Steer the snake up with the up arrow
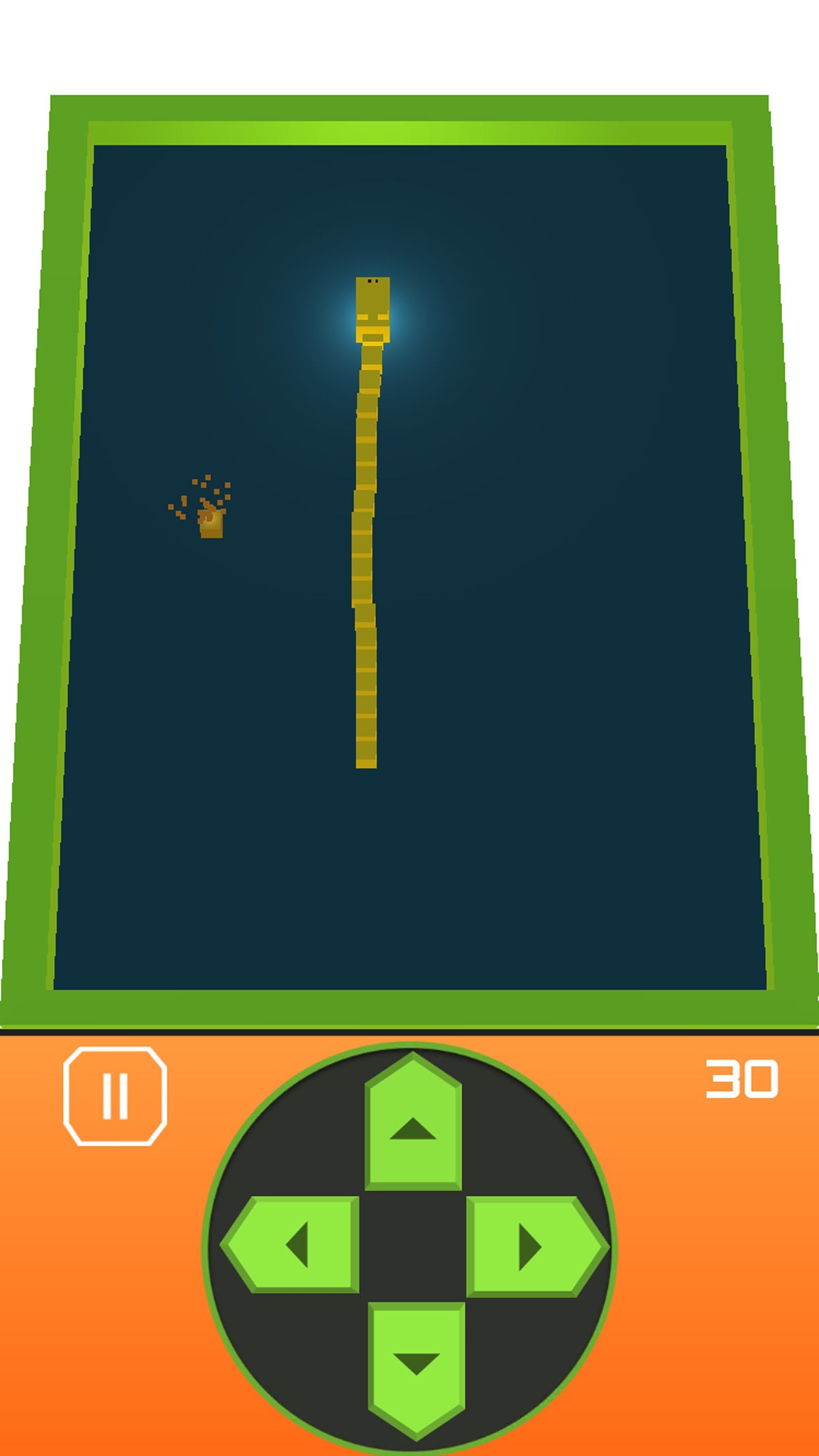Viewport: 819px width, 1456px height. click(413, 1121)
